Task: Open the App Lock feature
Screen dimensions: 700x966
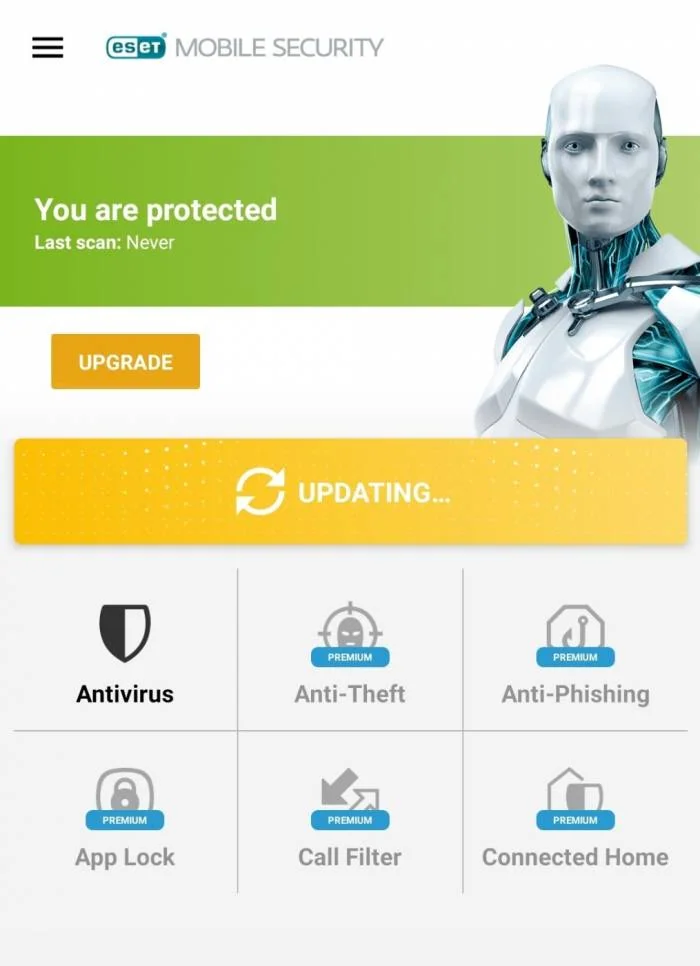Action: pyautogui.click(x=125, y=813)
